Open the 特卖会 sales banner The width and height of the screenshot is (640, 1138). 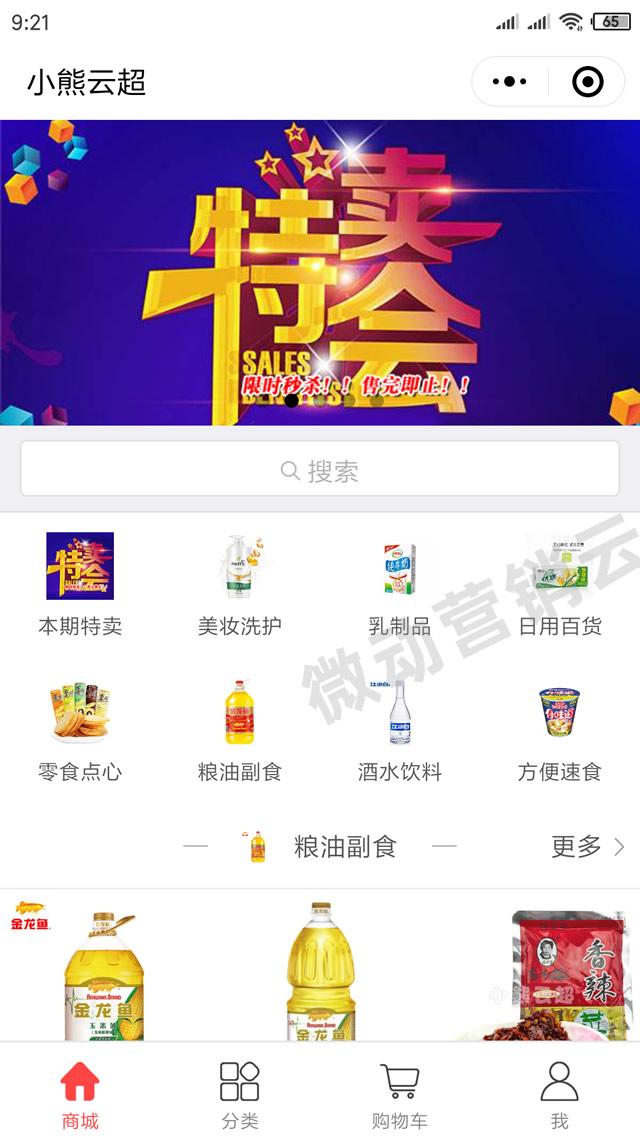coord(320,272)
